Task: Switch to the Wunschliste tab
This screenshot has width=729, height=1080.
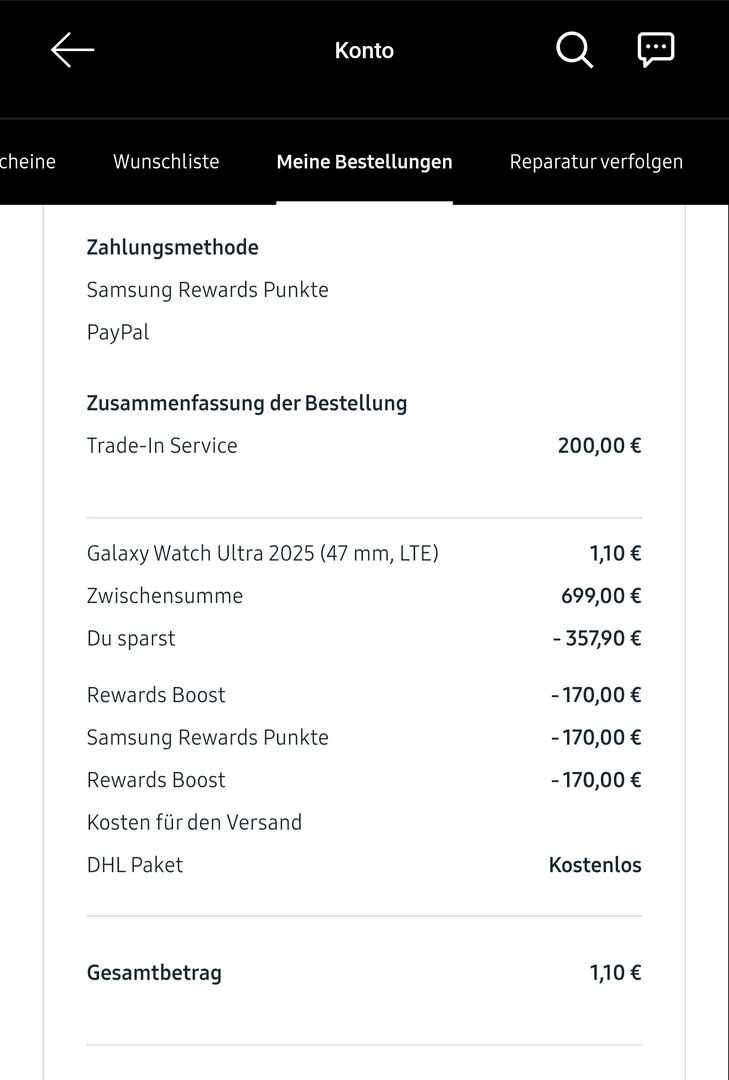Action: pyautogui.click(x=166, y=161)
